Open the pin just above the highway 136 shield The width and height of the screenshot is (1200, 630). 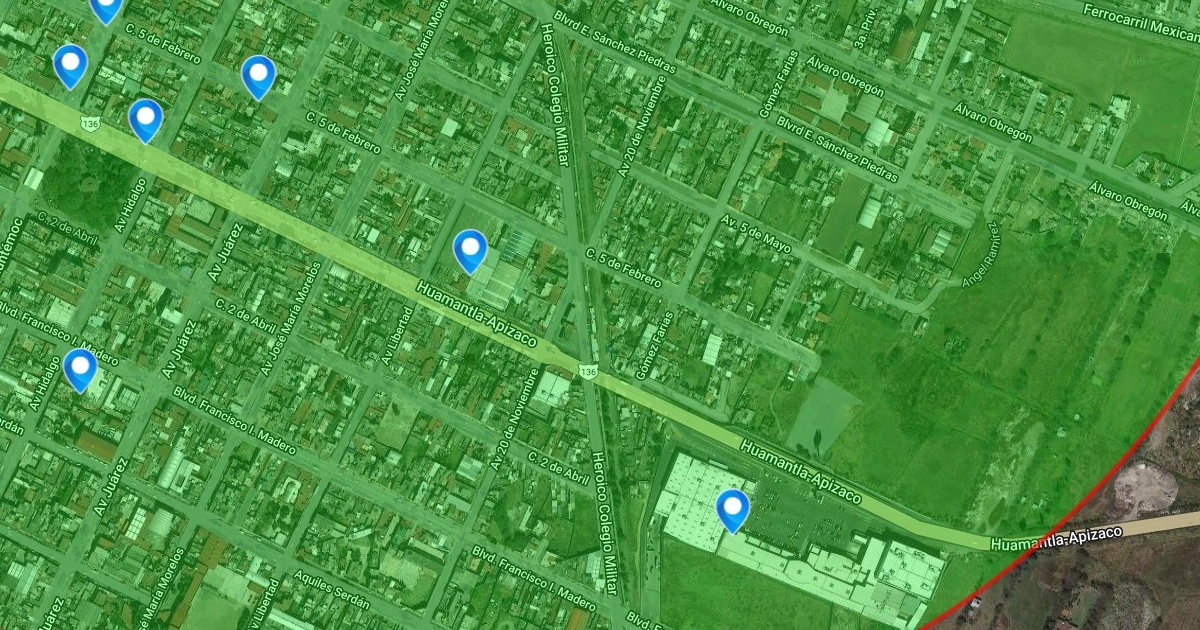(x=70, y=64)
